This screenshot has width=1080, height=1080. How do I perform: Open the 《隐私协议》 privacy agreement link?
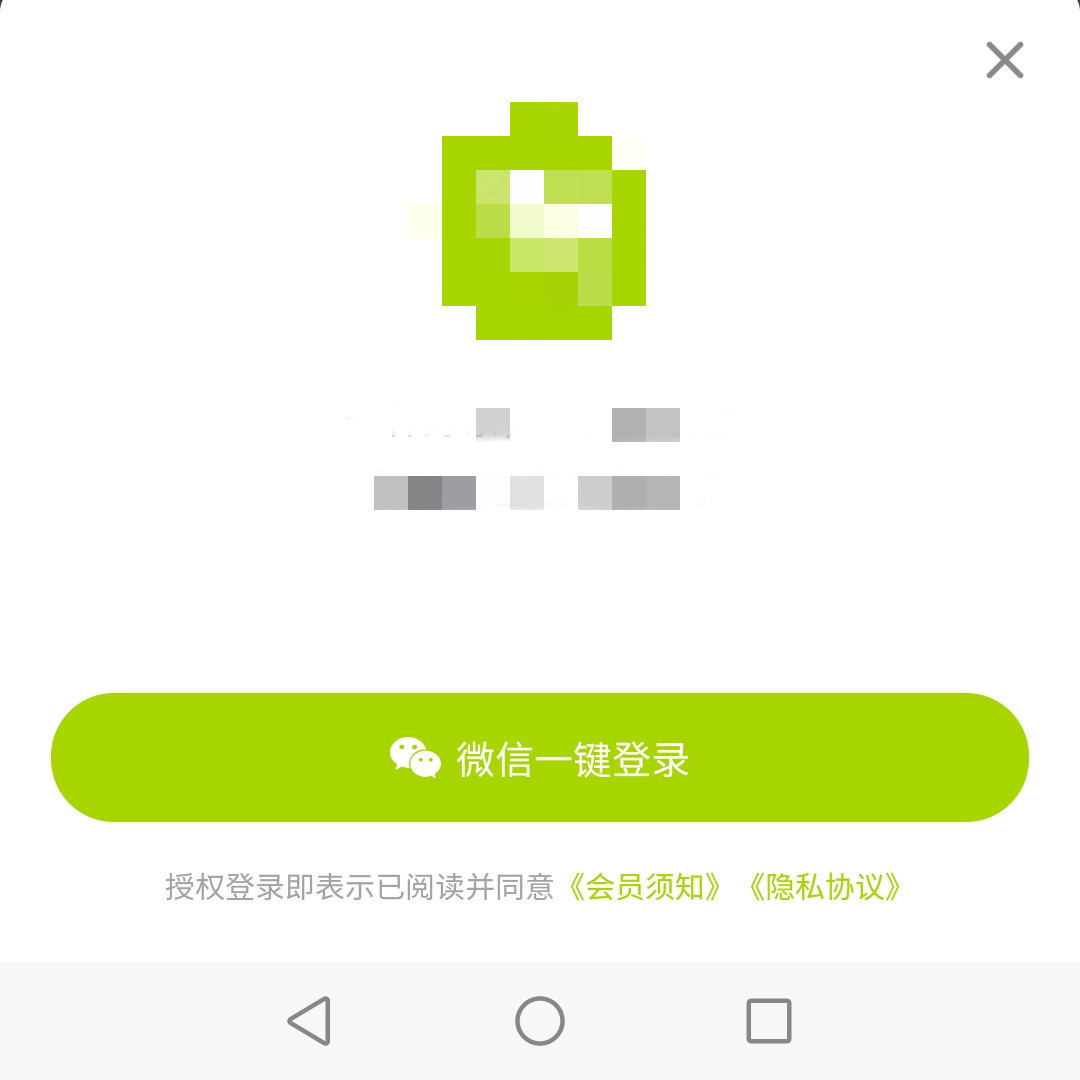(x=825, y=887)
